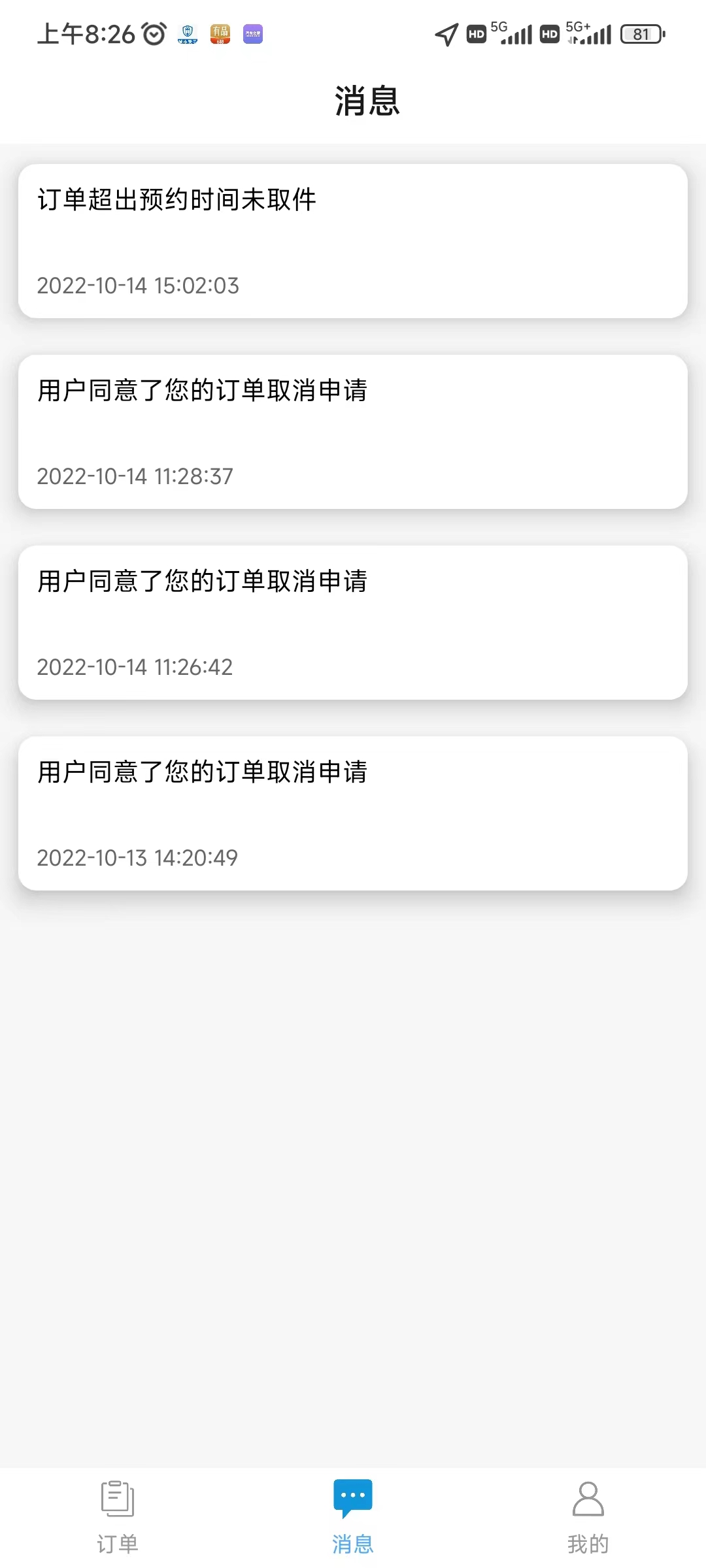Open the 订单超出预约时间未取件 message
Screen dimensions: 706x1568
[x=353, y=241]
